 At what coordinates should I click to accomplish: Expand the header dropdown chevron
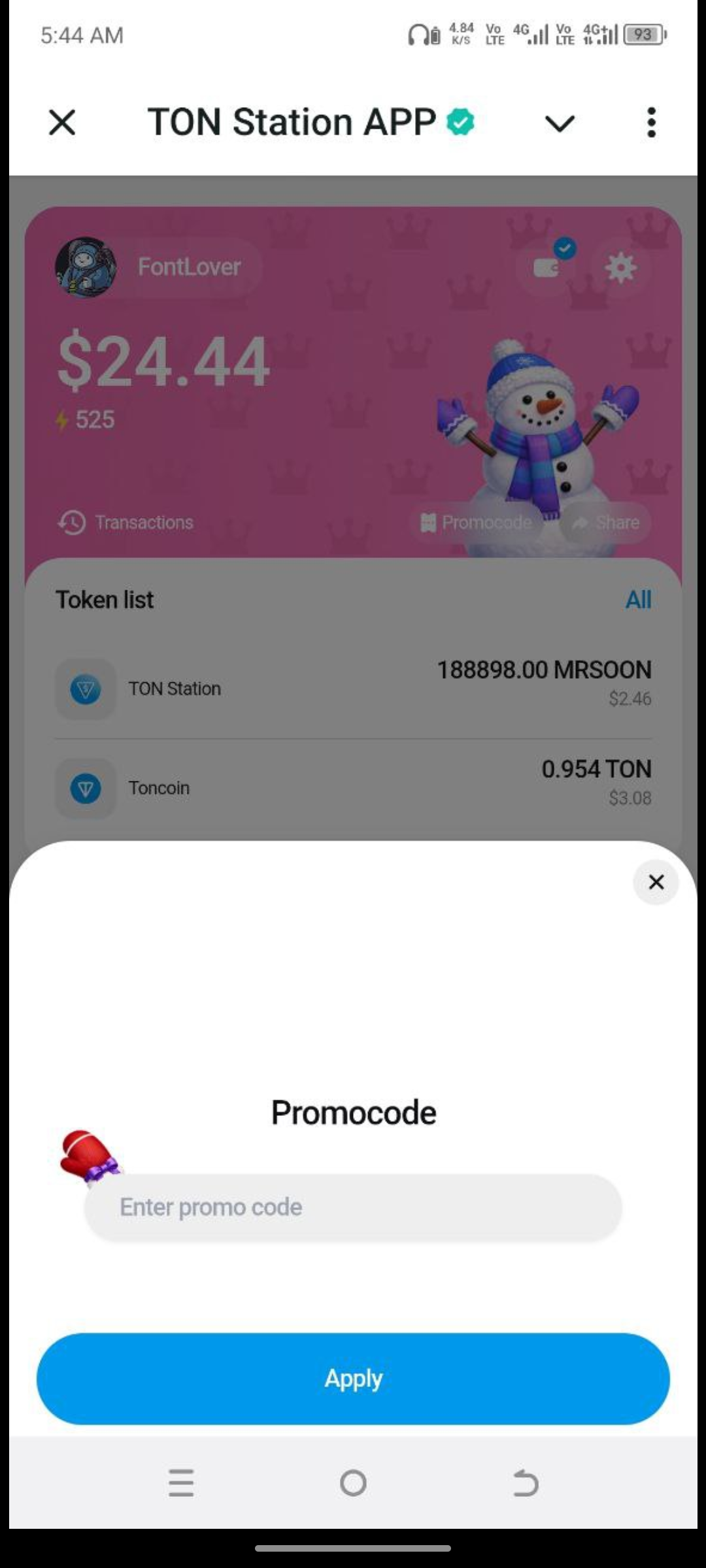coord(560,123)
